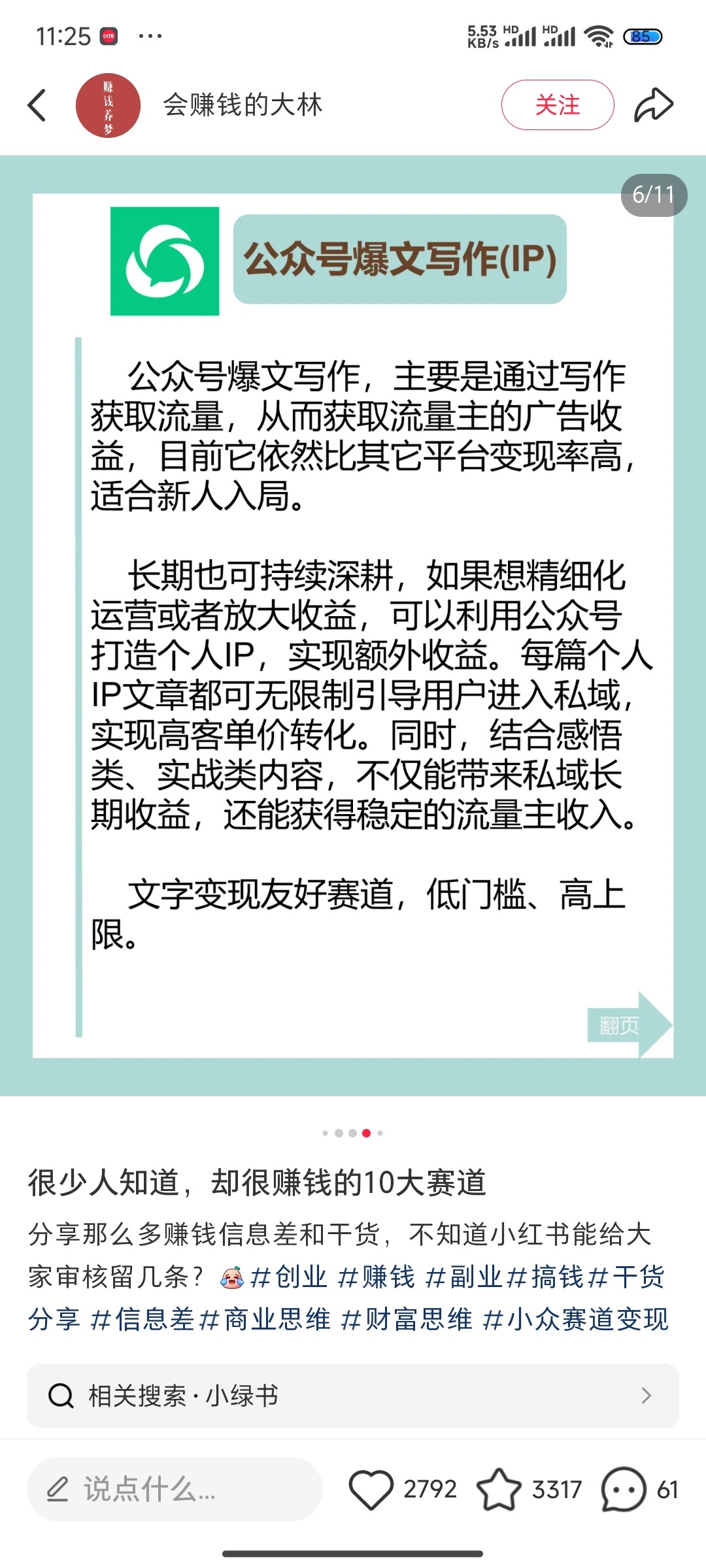The image size is (706, 1568).
Task: Open the post image slide 6/11
Action: pyautogui.click(x=353, y=624)
